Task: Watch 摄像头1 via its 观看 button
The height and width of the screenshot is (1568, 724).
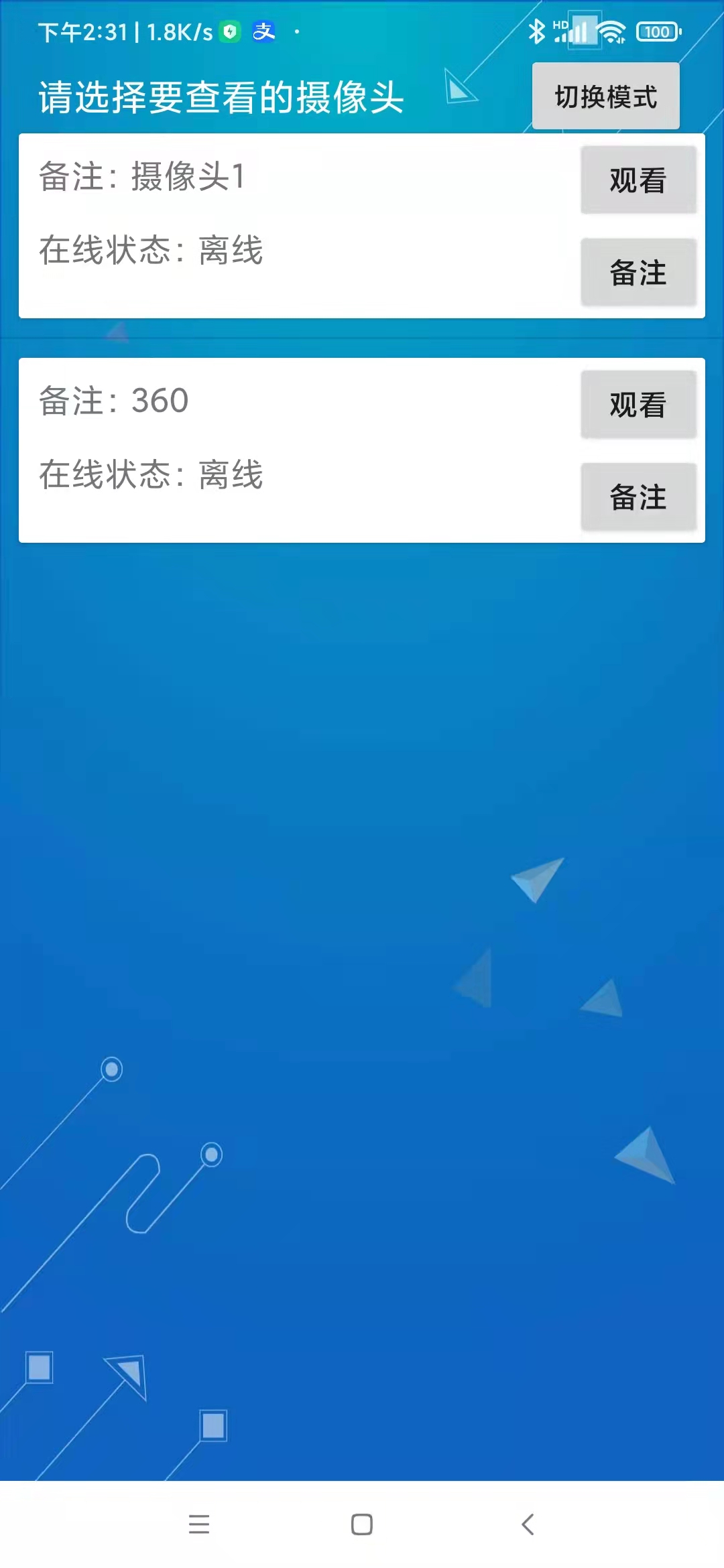Action: pos(638,180)
